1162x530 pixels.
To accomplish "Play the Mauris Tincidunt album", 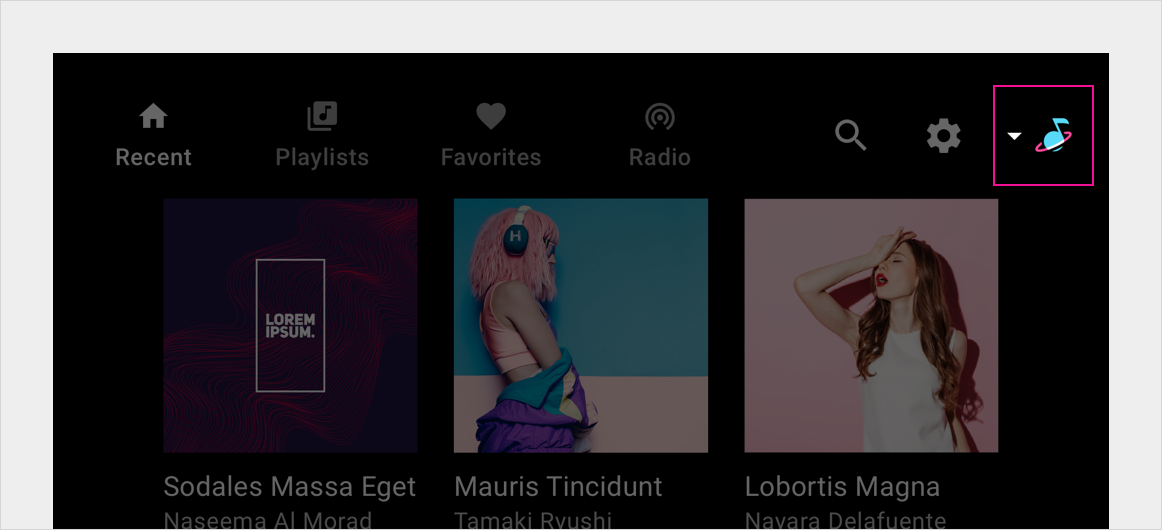I will tap(580, 325).
